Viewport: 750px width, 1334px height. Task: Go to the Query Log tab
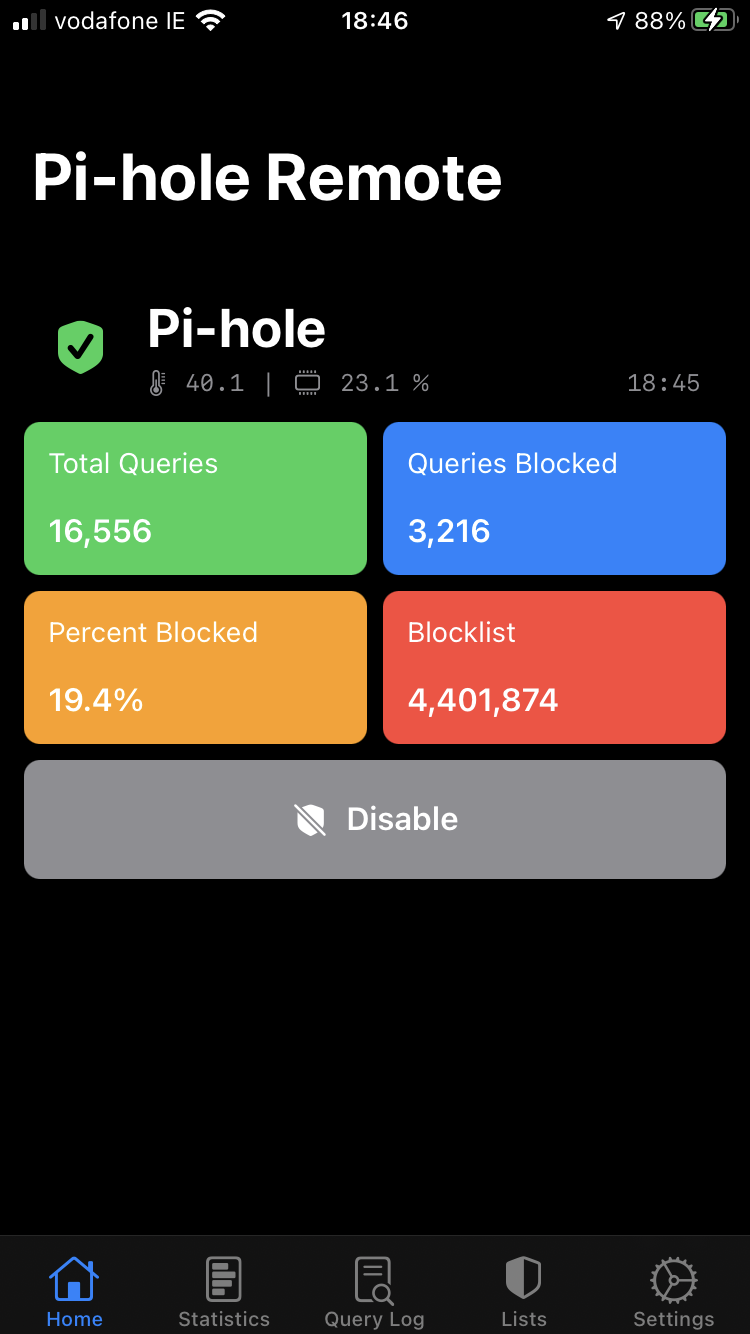(374, 1292)
